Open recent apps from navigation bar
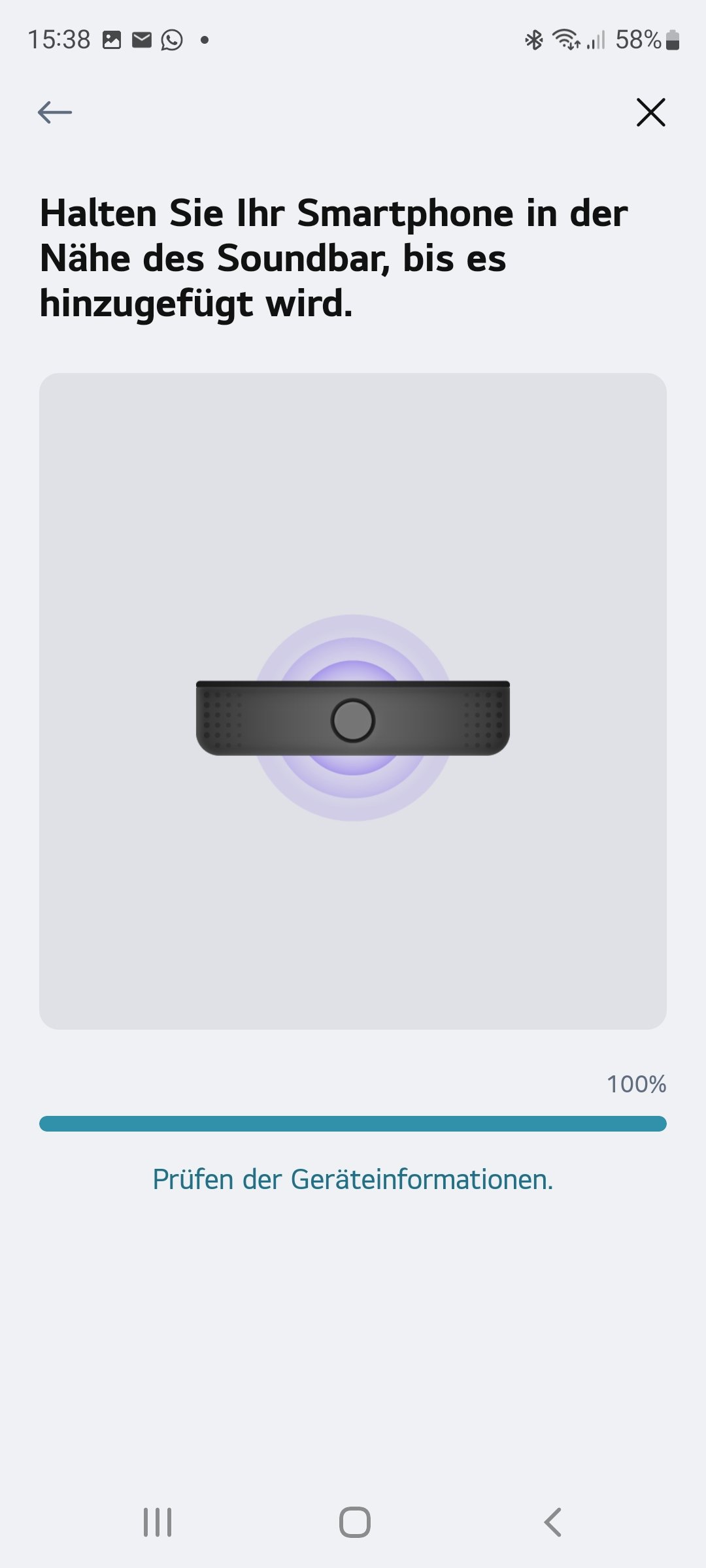Image resolution: width=706 pixels, height=1568 pixels. tap(158, 1522)
